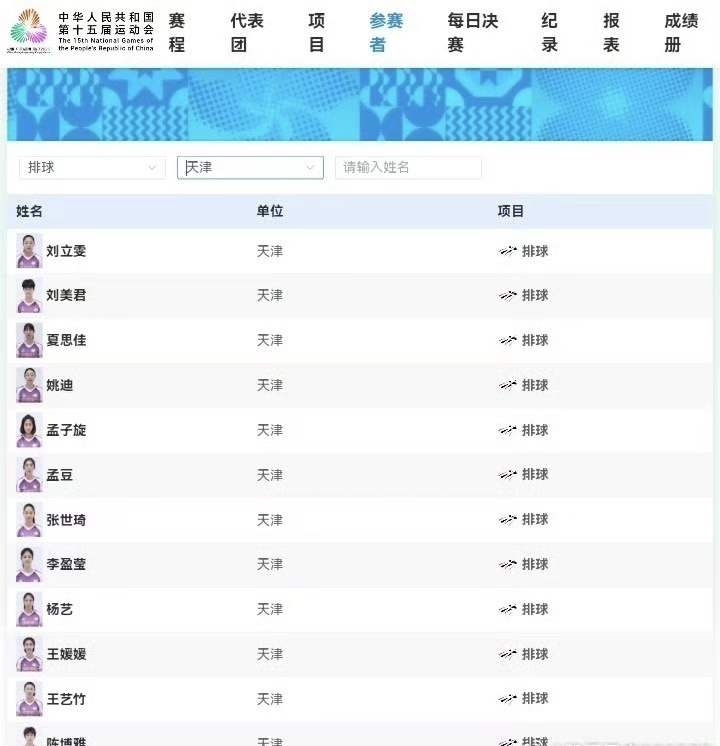Switch to the 代表团 tab
This screenshot has height=746, width=720.
click(x=246, y=32)
